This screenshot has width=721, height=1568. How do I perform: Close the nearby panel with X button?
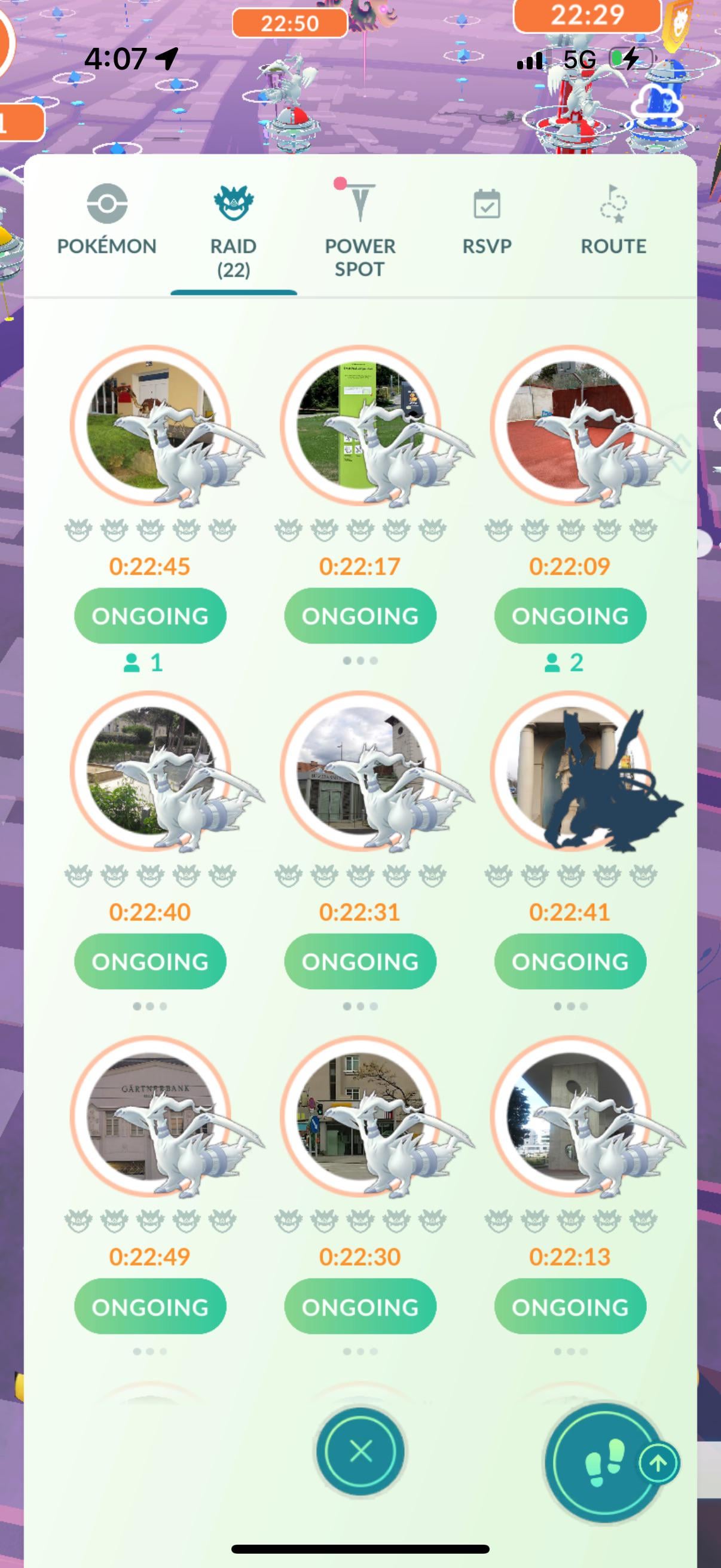(x=361, y=1451)
